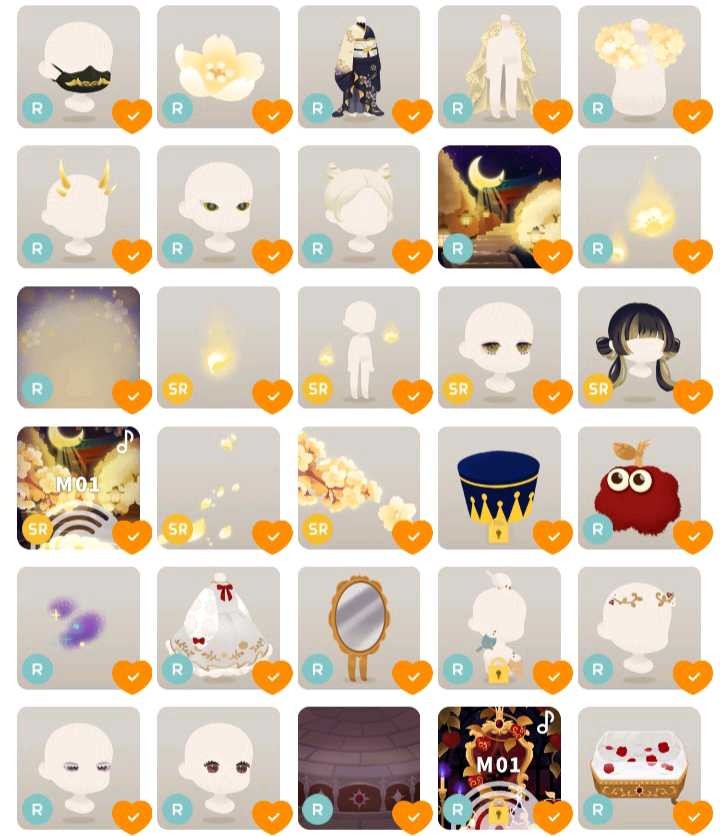Image resolution: width=720 pixels, height=836 pixels.
Task: Select the golden blossom branch item
Action: (358, 487)
